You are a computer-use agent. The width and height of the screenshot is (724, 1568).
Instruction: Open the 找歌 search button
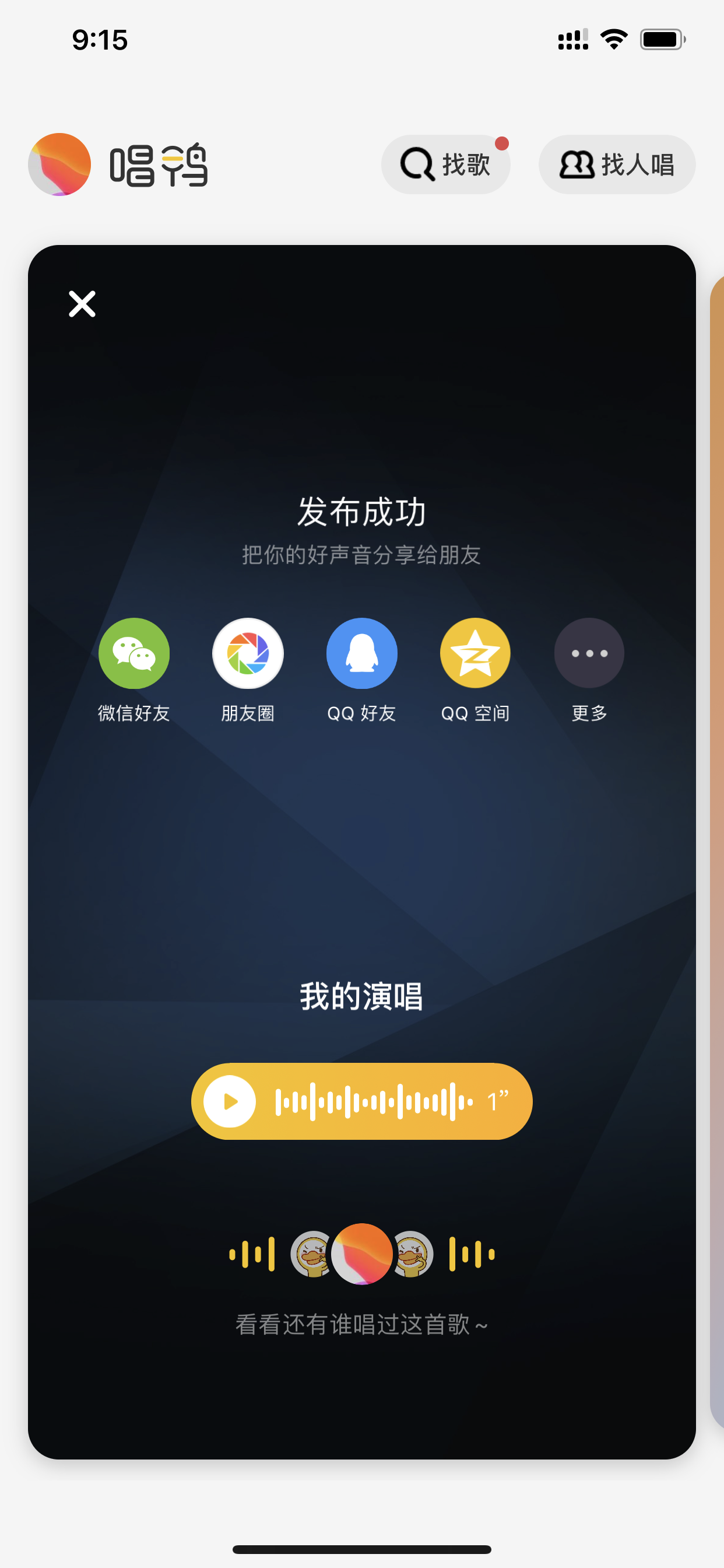coord(445,164)
